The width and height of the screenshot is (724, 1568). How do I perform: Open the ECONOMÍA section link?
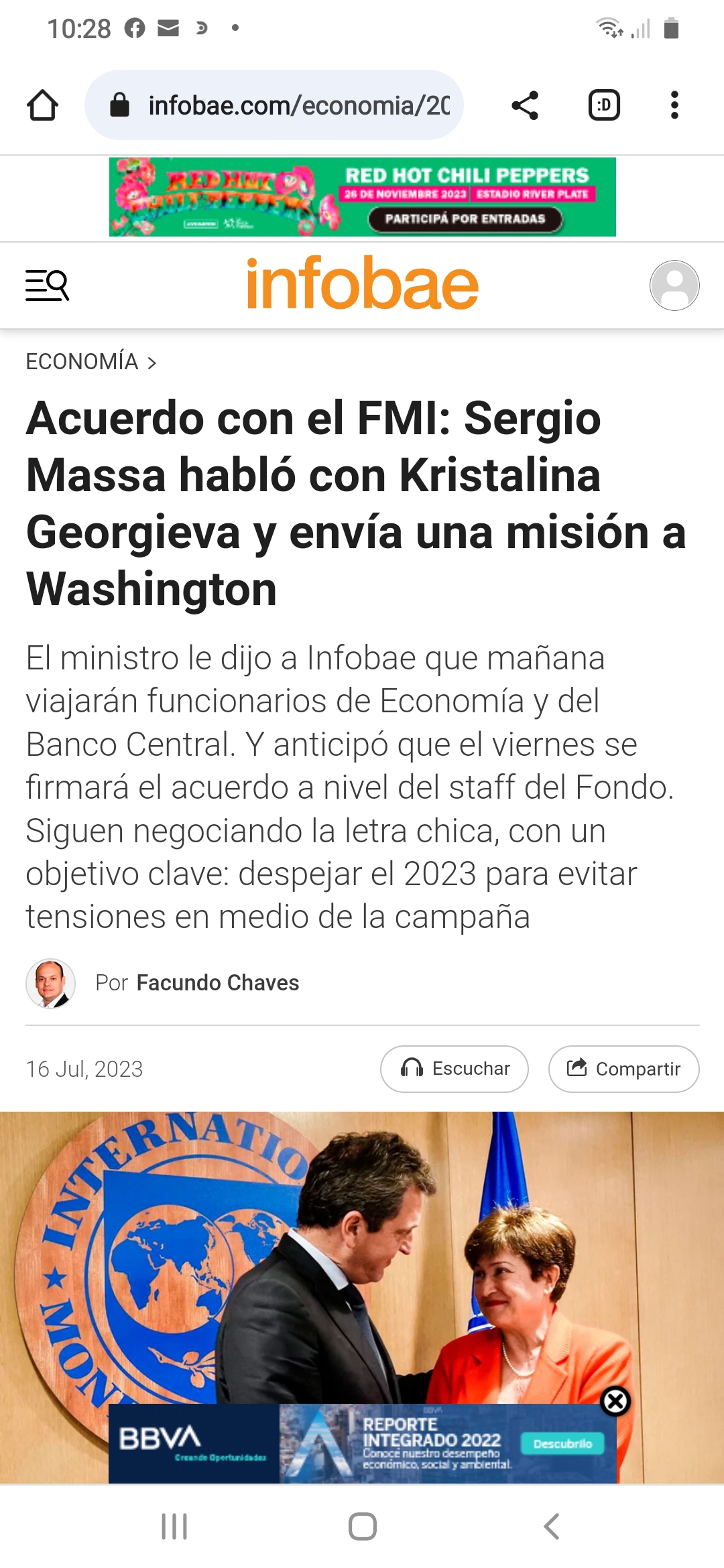coord(82,362)
